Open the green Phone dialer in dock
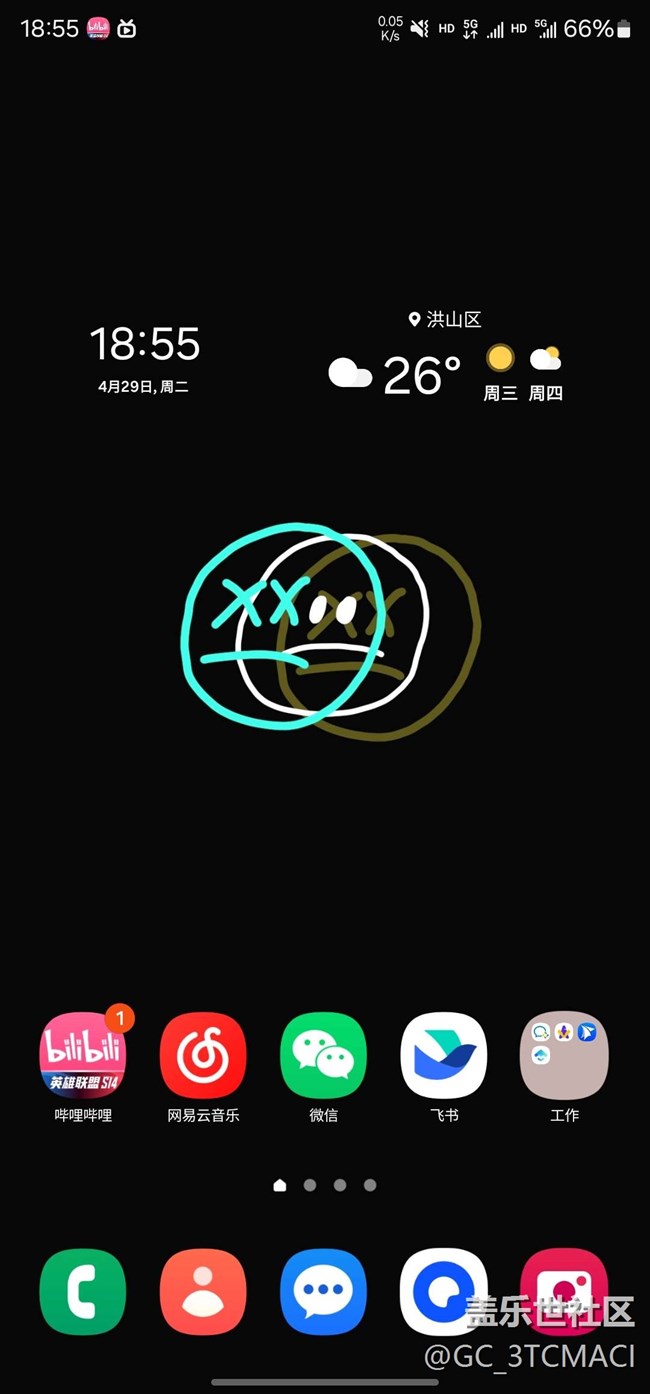Screen dimensions: 650x1394 pyautogui.click(x=83, y=1291)
